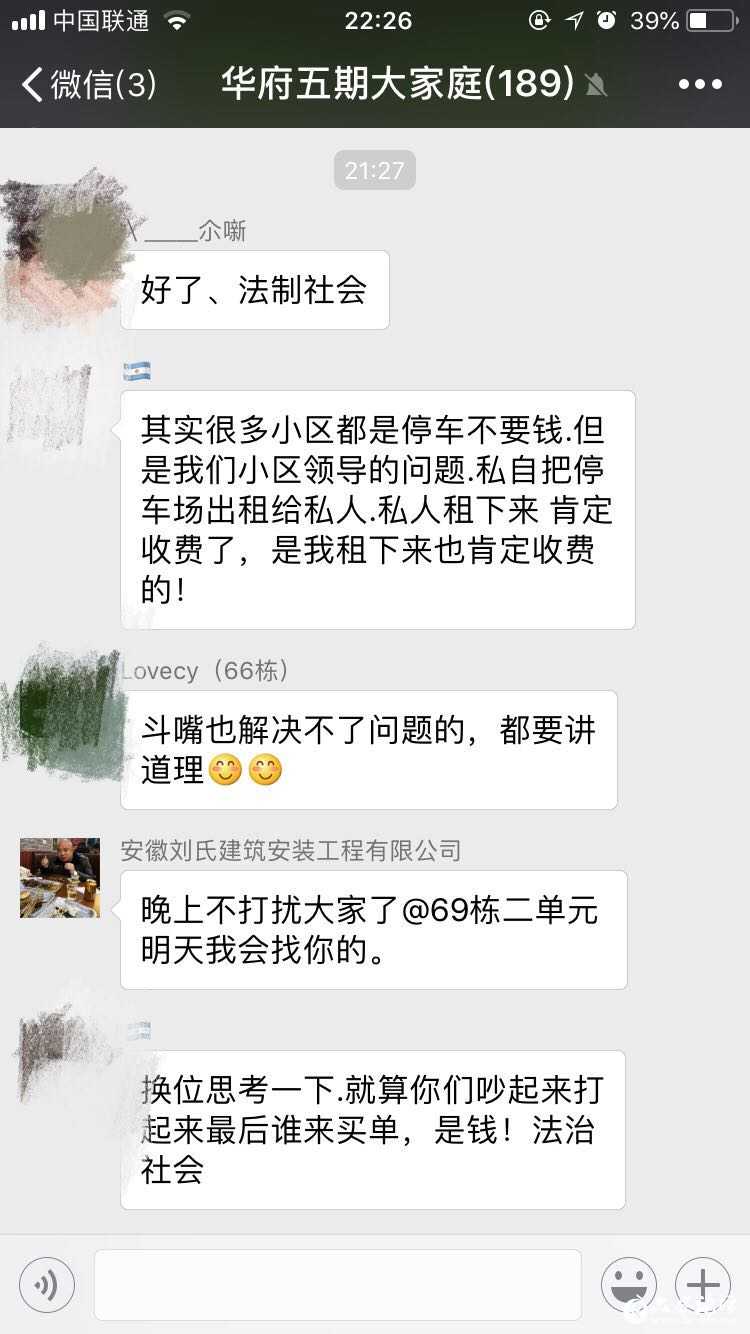Switch to voice message mode

click(47, 1284)
